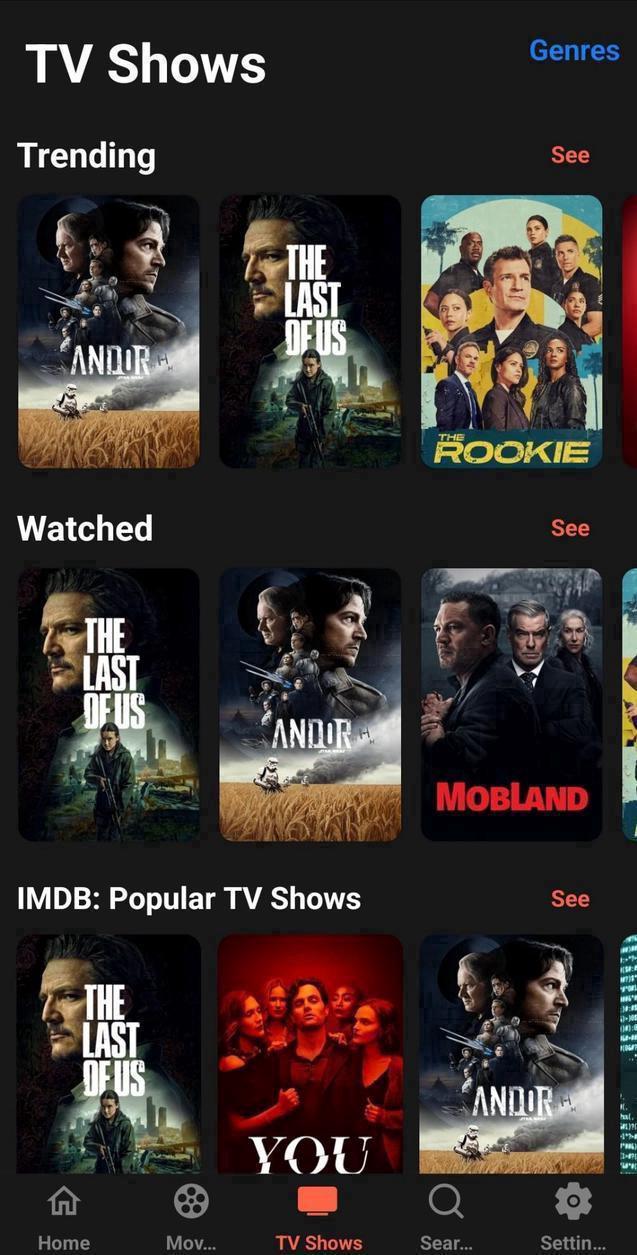The height and width of the screenshot is (1255, 637).
Task: Open Andor in the Trending row
Action: (x=109, y=332)
